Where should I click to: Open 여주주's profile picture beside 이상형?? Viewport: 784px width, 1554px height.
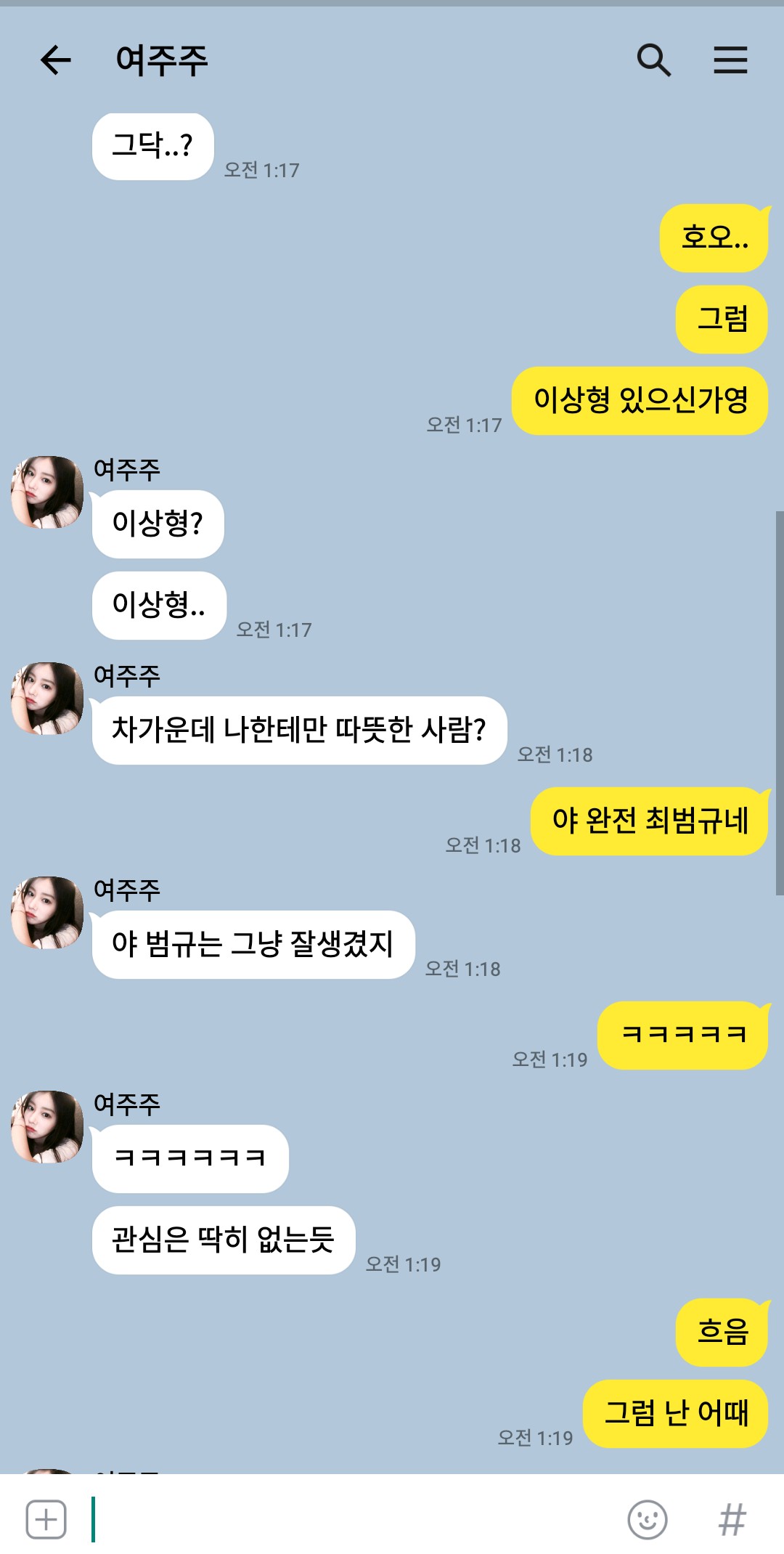(x=47, y=492)
